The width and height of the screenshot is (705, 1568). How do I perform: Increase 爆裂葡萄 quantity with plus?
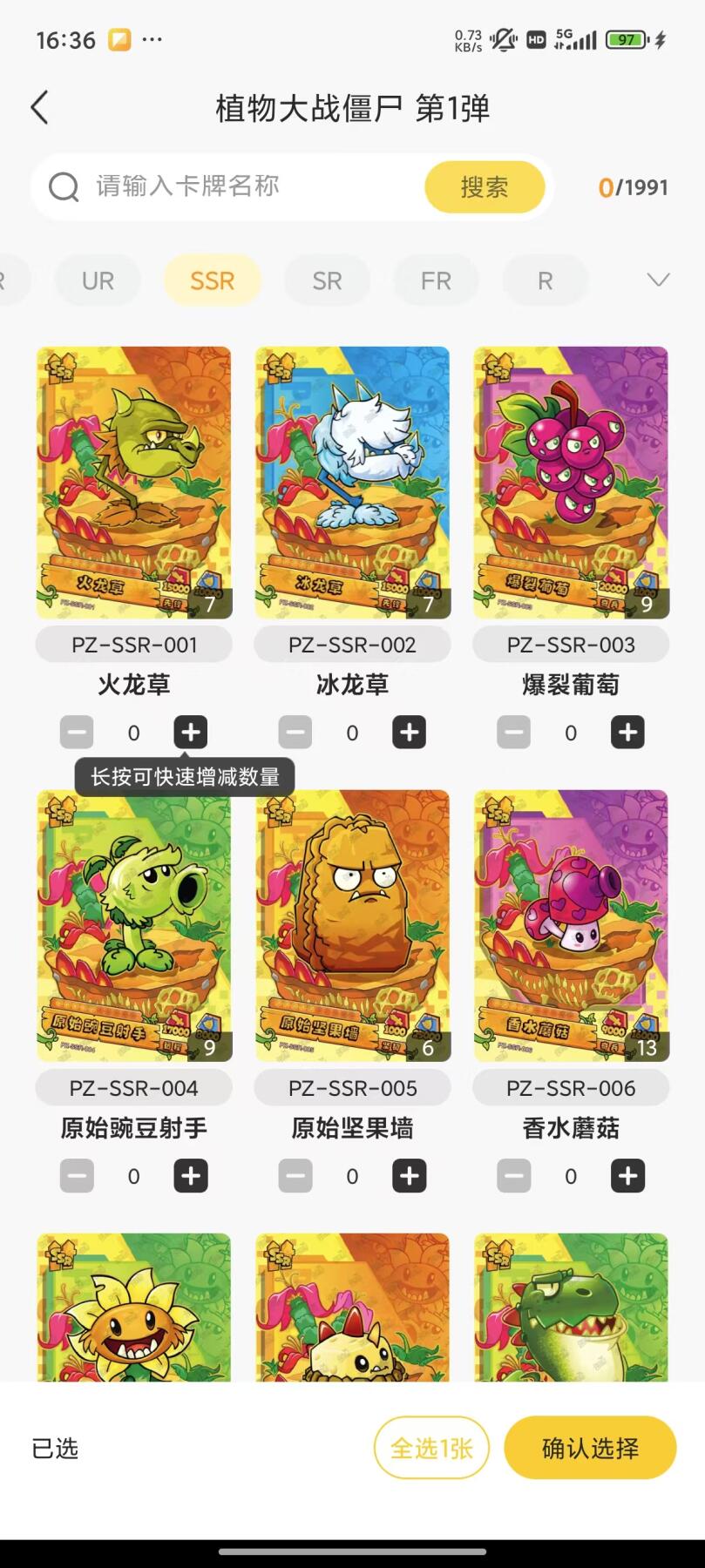627,733
